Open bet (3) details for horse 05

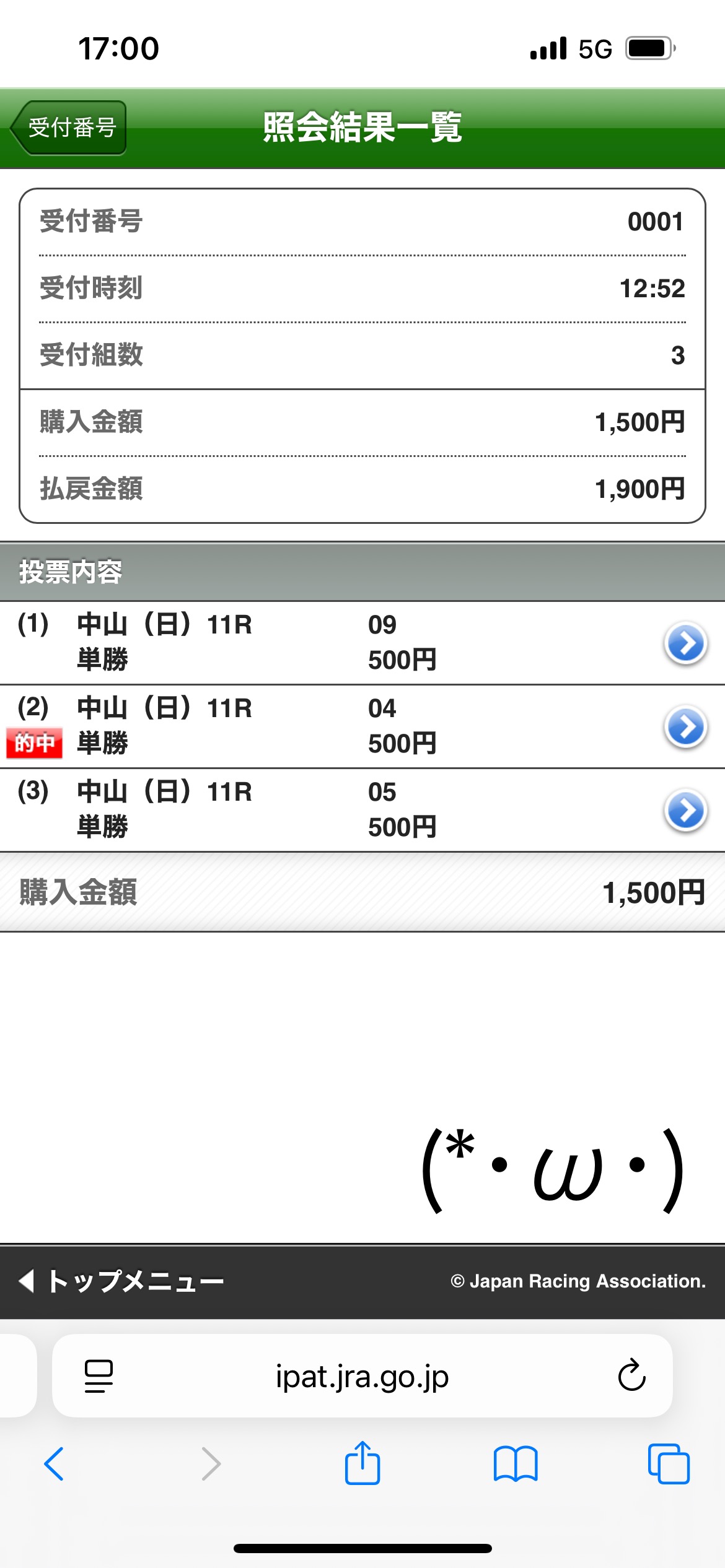coord(685,811)
